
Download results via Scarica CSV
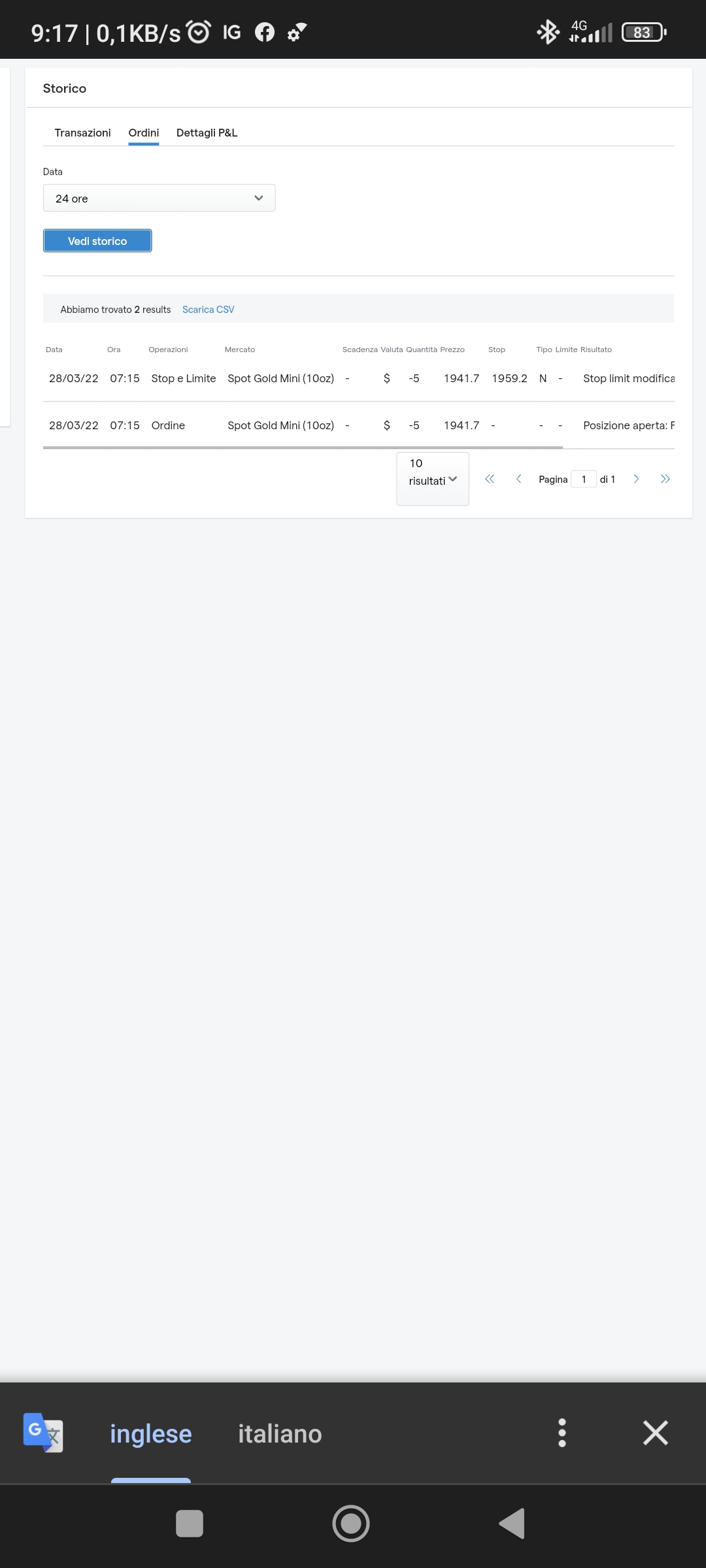[x=208, y=310]
